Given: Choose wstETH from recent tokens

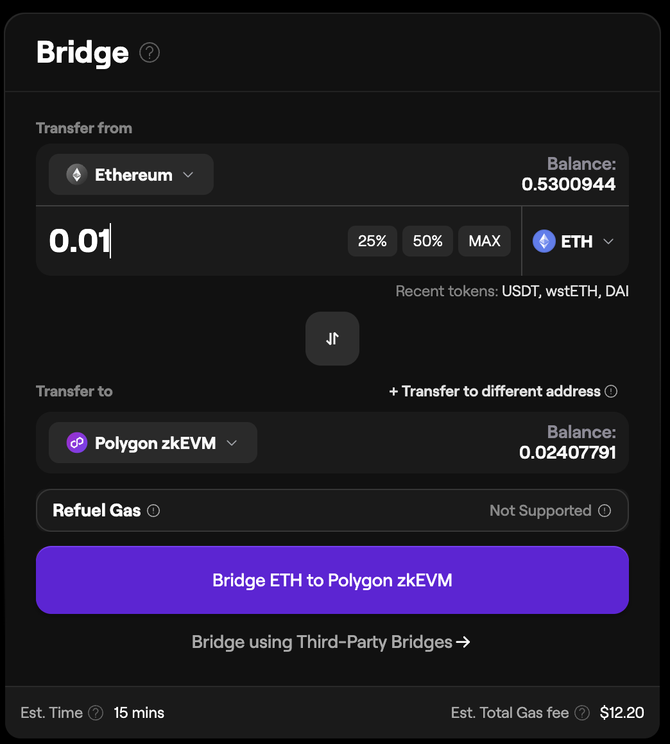Looking at the screenshot, I should [x=572, y=292].
